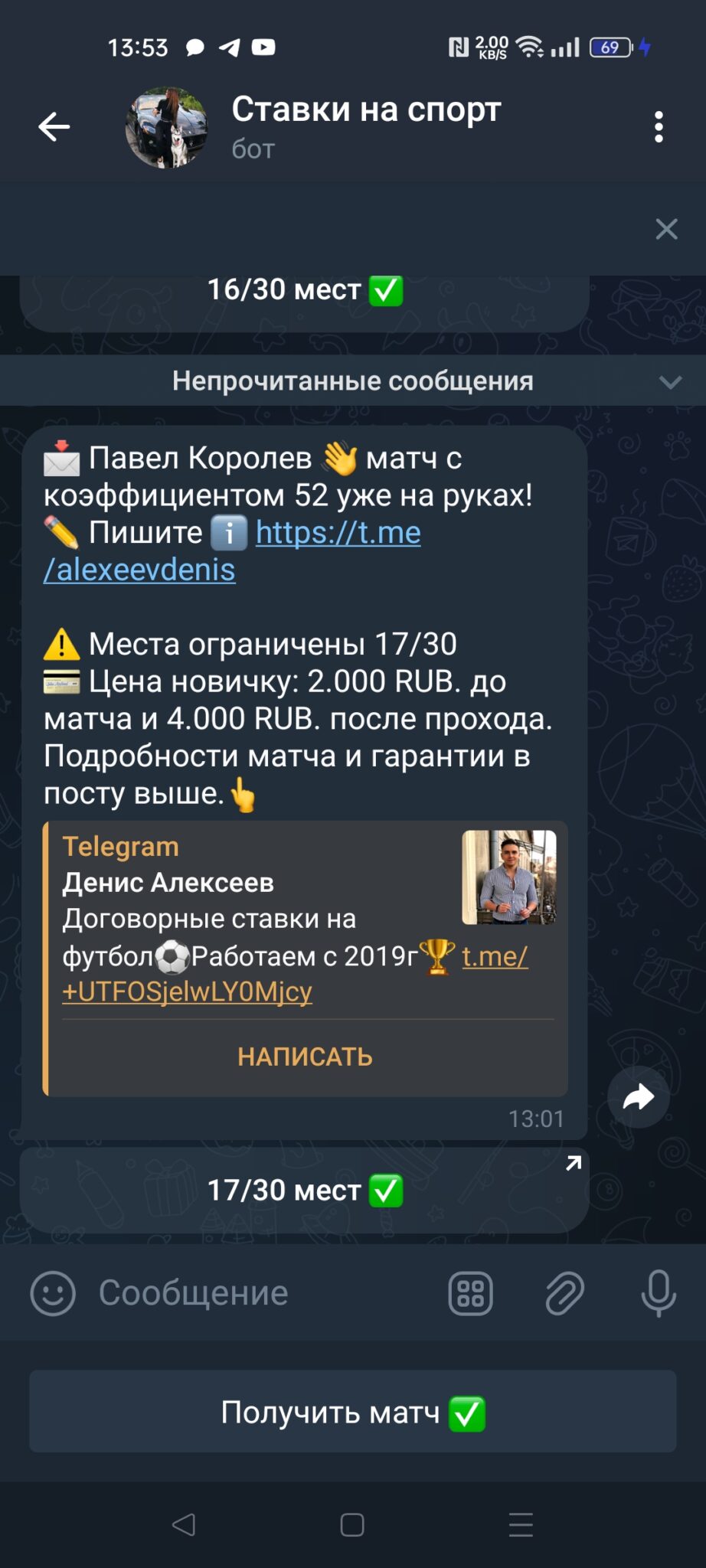Open recent apps from navigation bar
The width and height of the screenshot is (706, 1568).
point(521,1524)
